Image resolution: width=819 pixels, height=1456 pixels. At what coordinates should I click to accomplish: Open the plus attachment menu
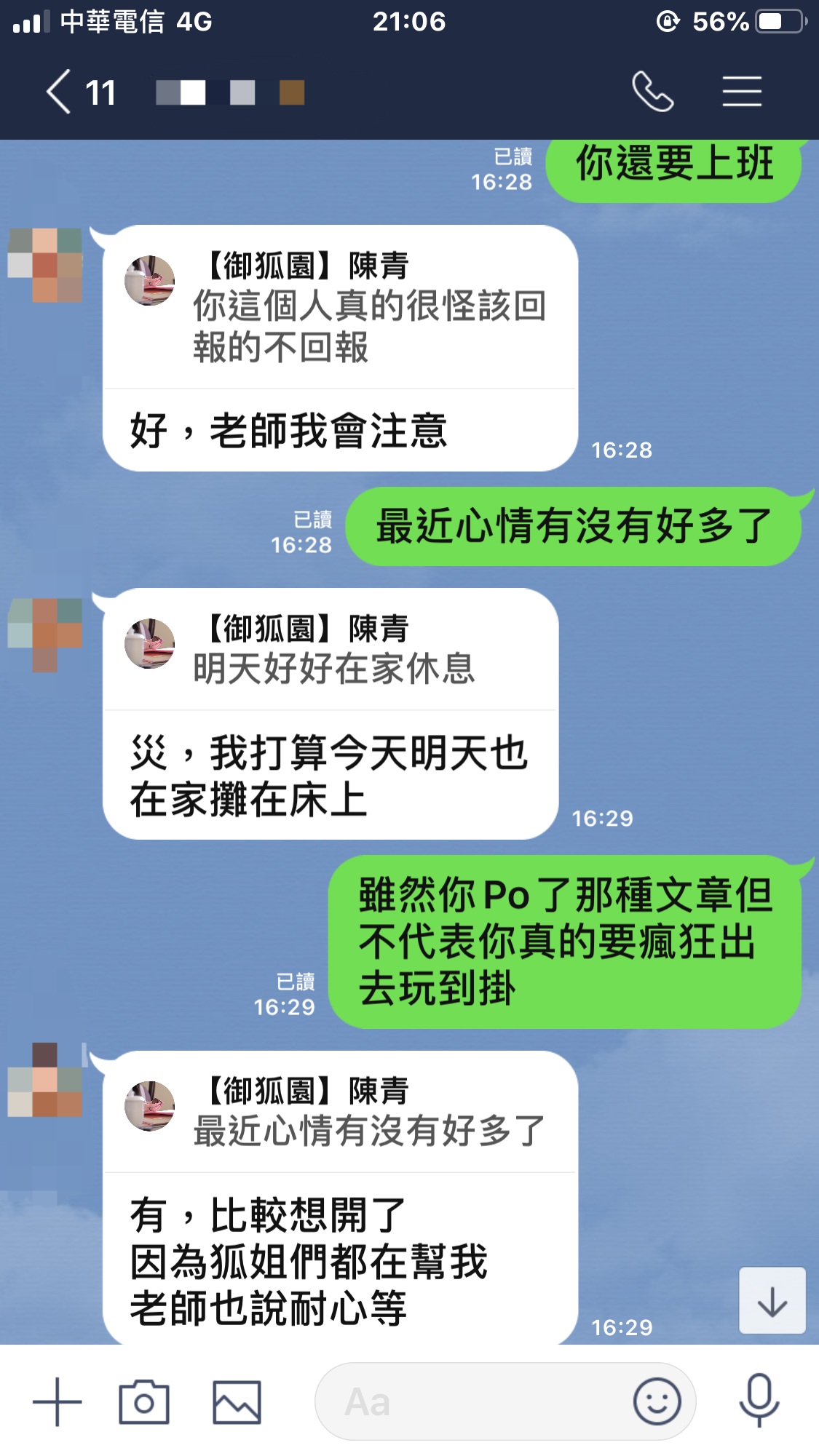tap(58, 1401)
